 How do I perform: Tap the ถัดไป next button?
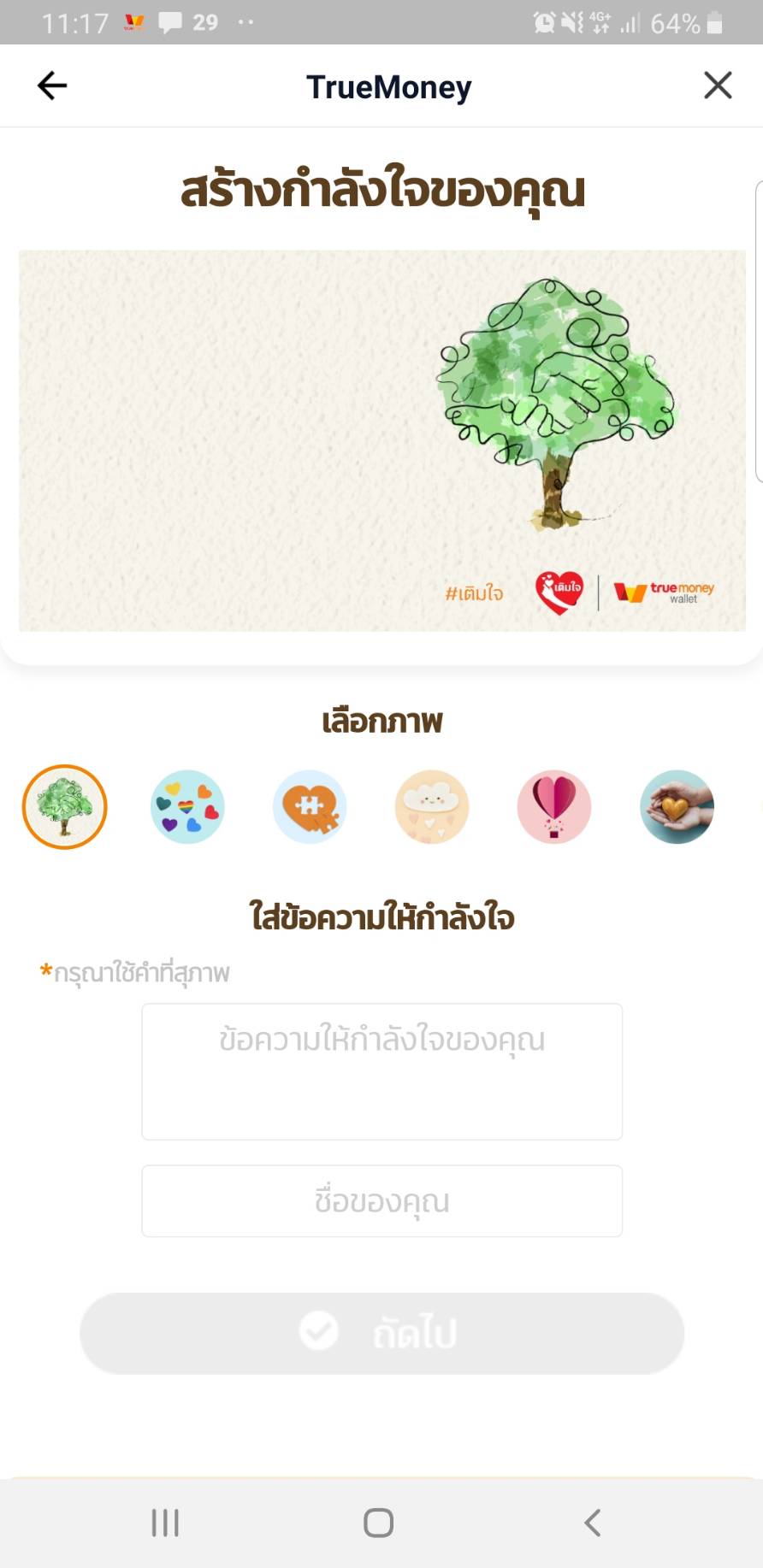click(x=382, y=1333)
